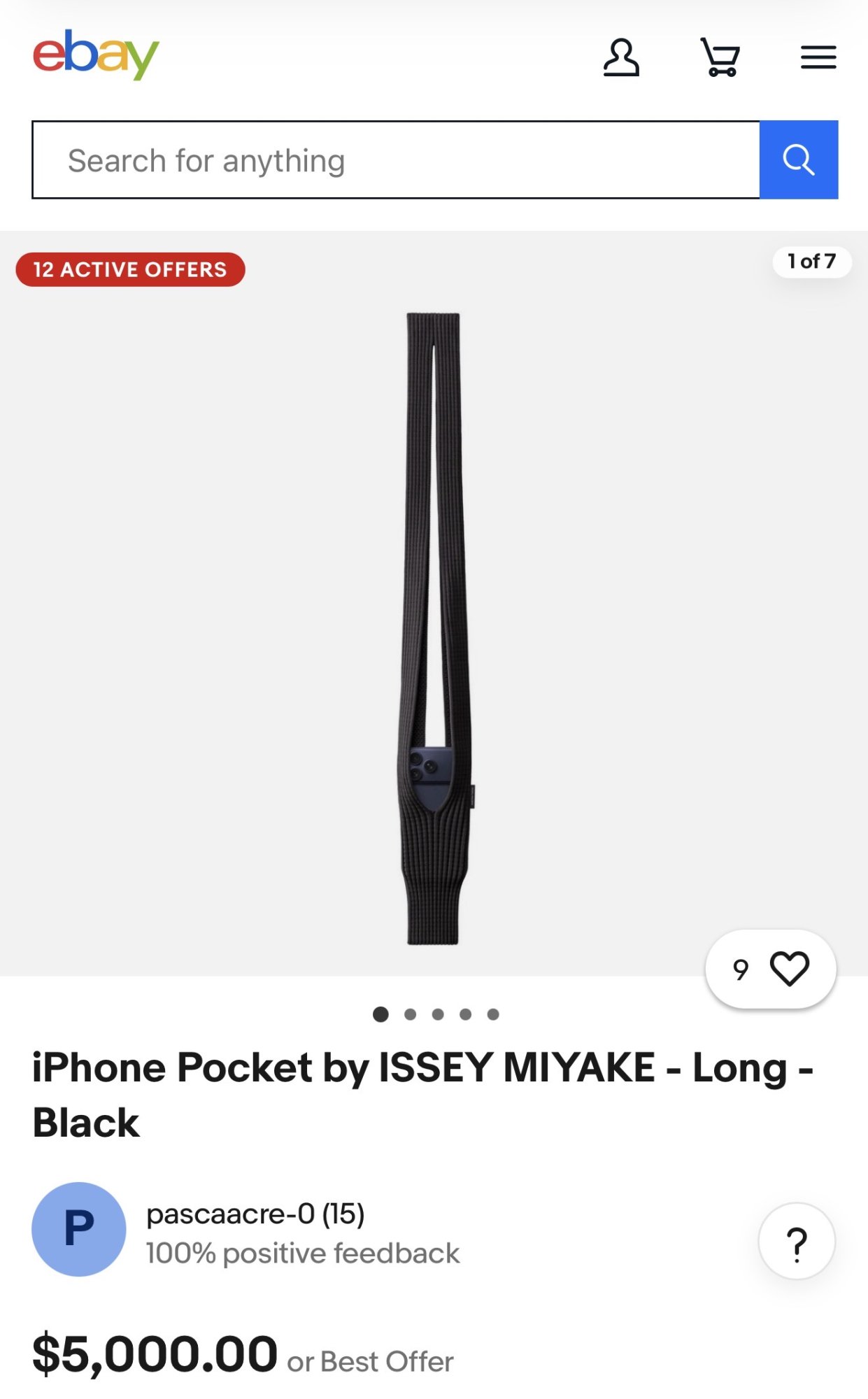Tap the blue search magnifier button

(799, 160)
